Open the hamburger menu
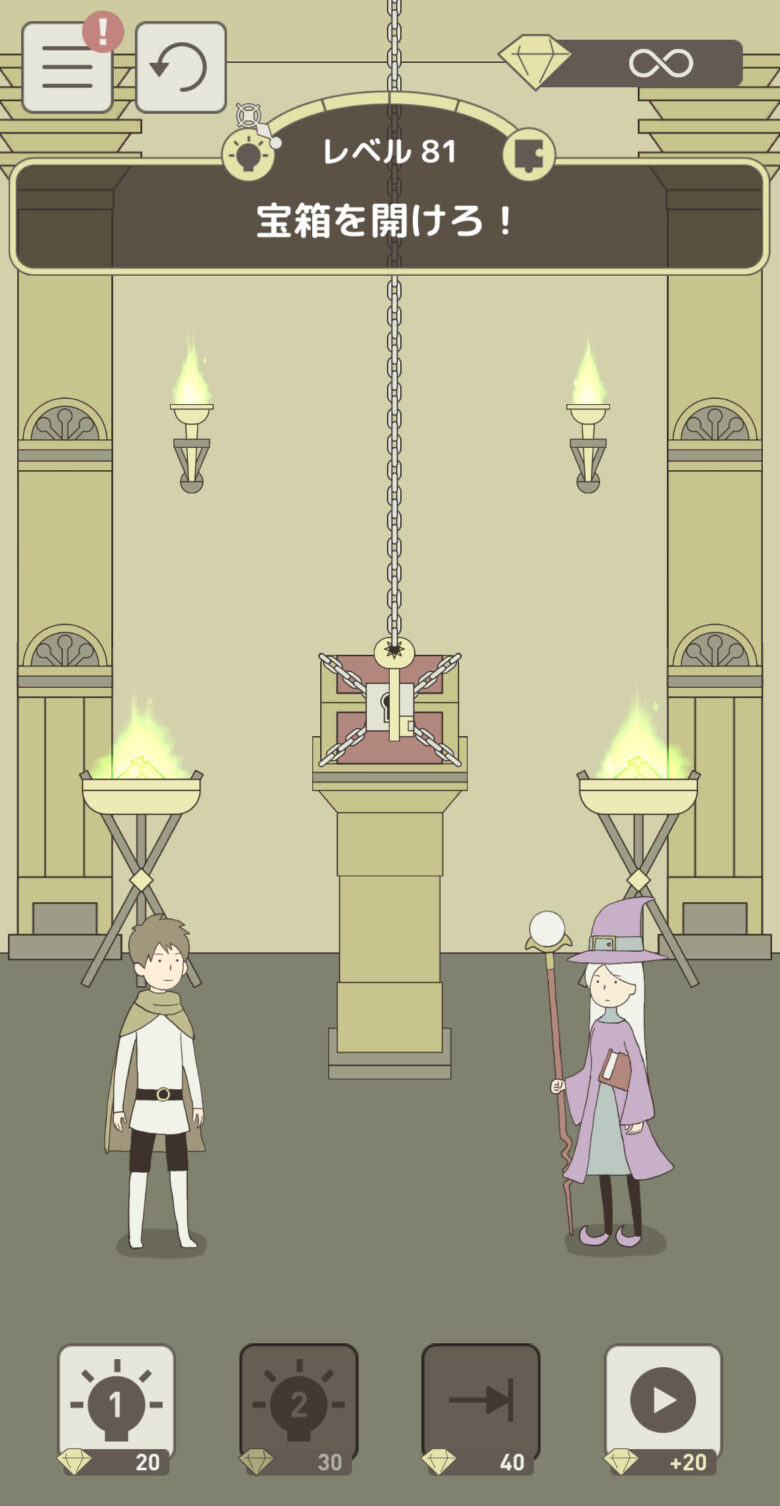The width and height of the screenshot is (780, 1506). coord(67,67)
